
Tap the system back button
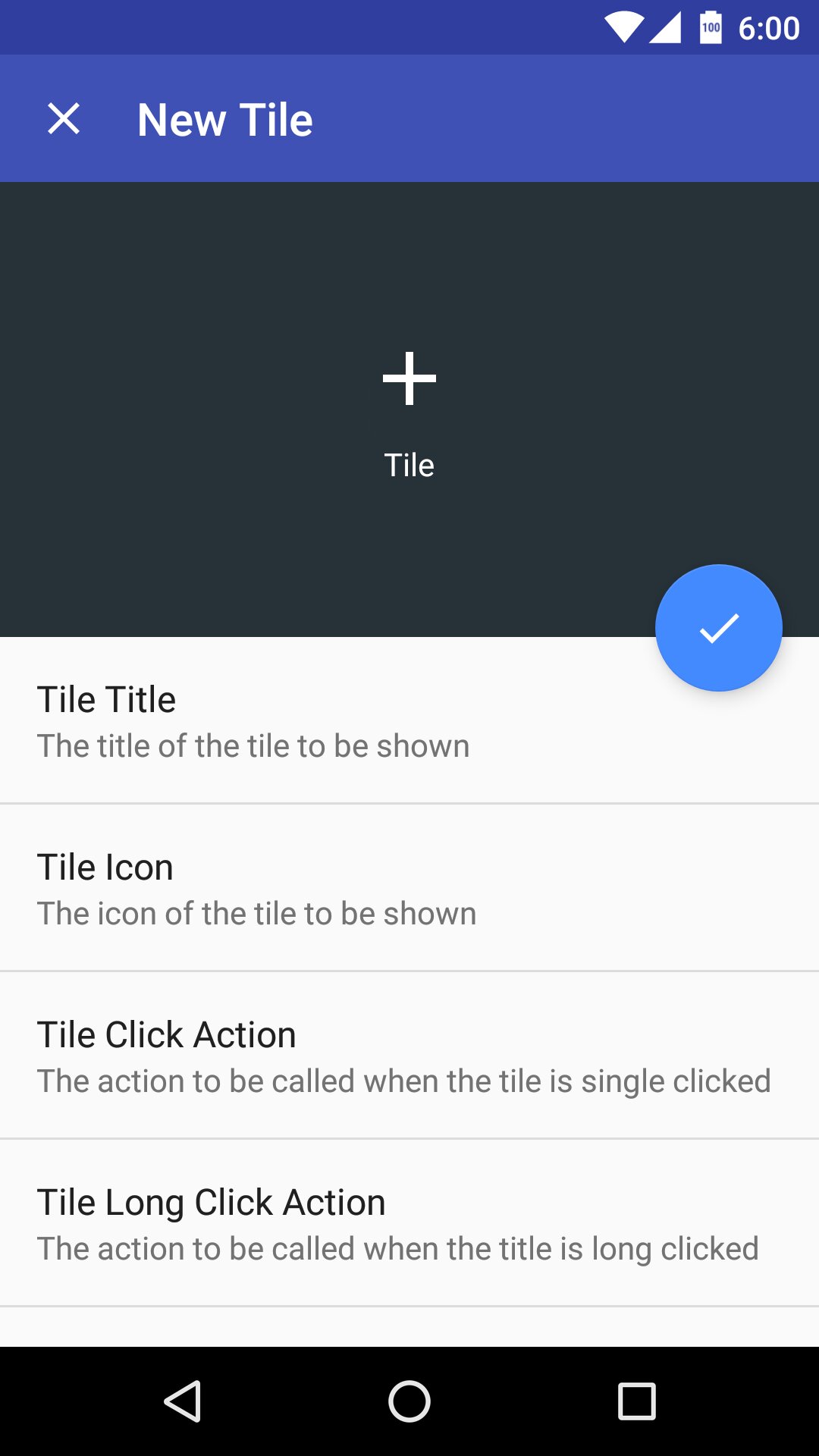coord(183,1401)
